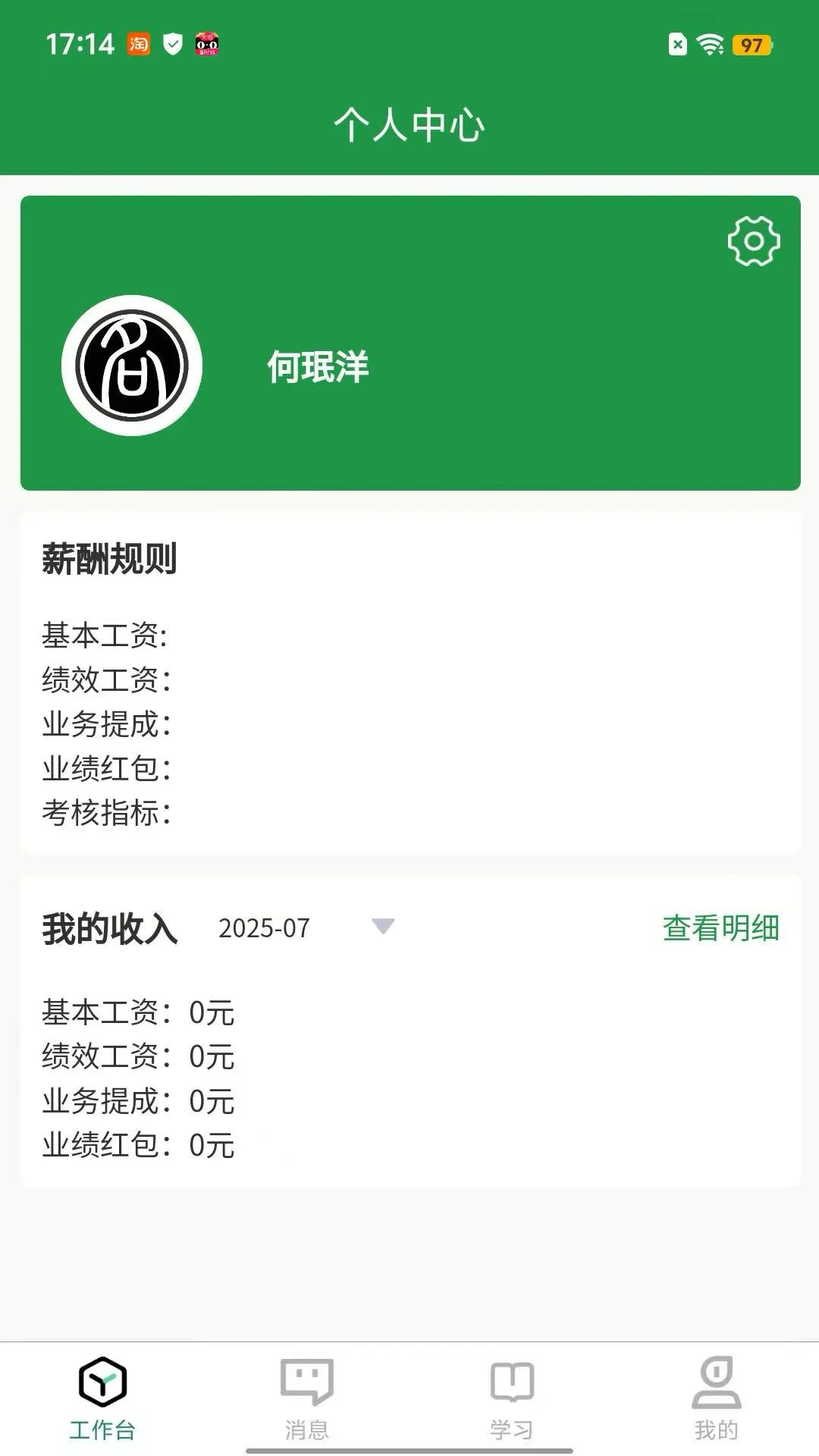Screen dimensions: 819x1456
Task: Tap 何珉洋's profile avatar
Action: [132, 366]
